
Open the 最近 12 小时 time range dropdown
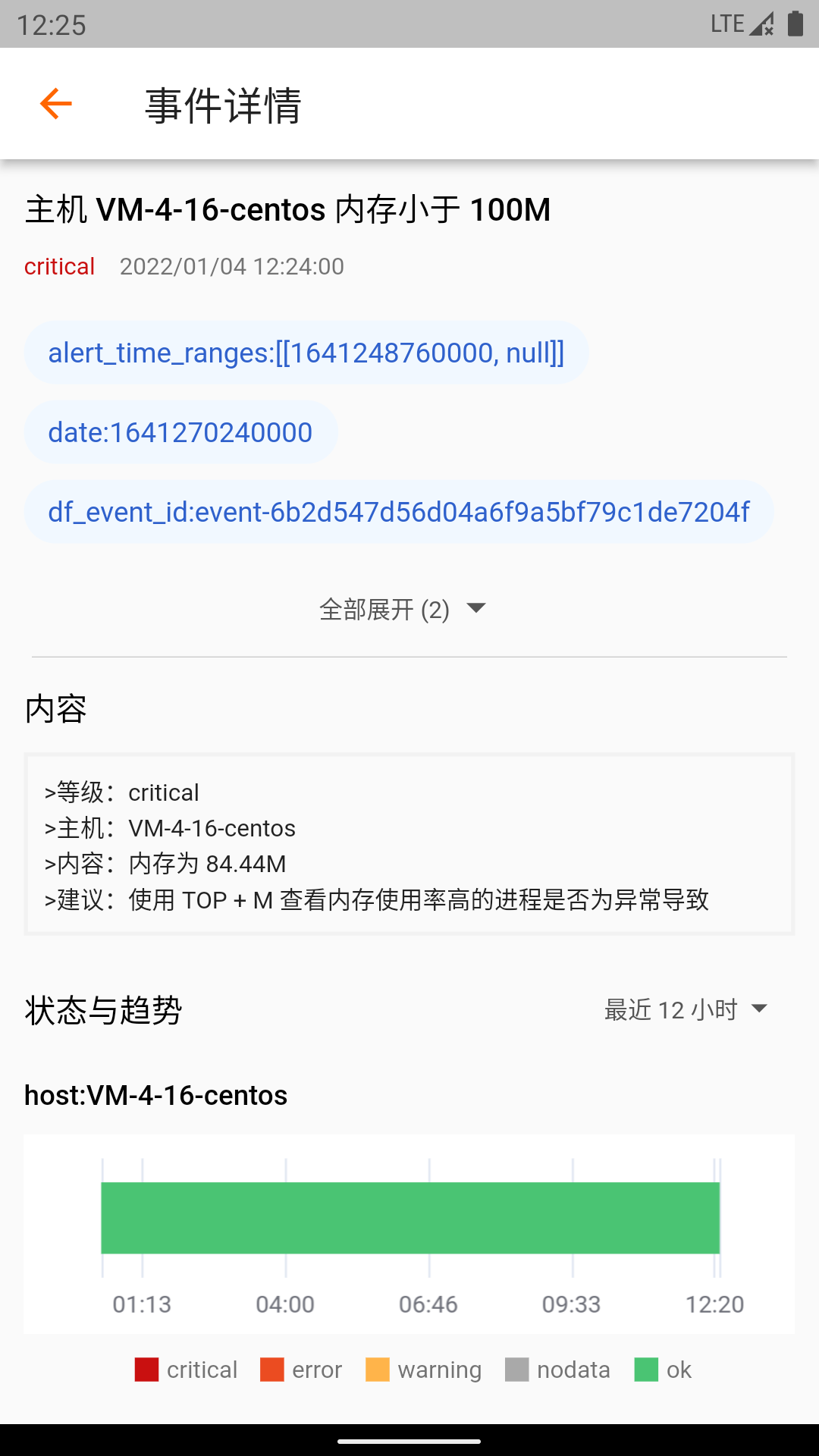[x=686, y=1009]
